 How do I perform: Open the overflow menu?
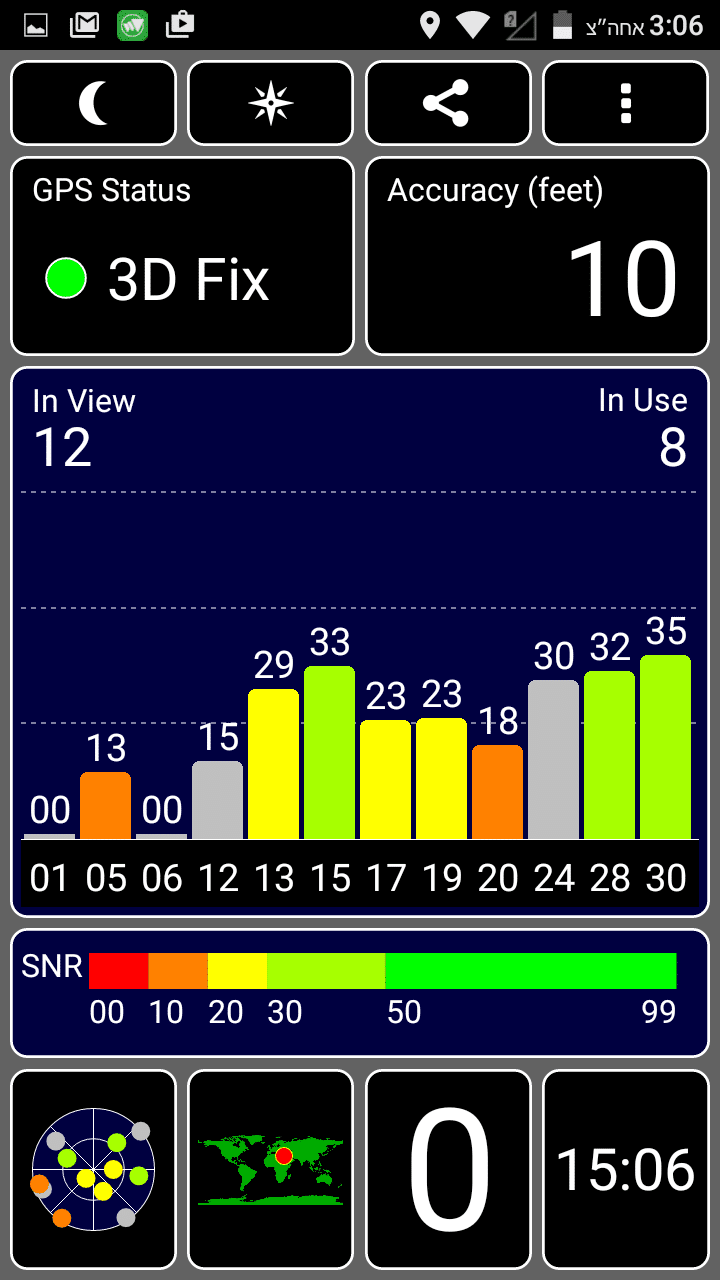coord(626,103)
